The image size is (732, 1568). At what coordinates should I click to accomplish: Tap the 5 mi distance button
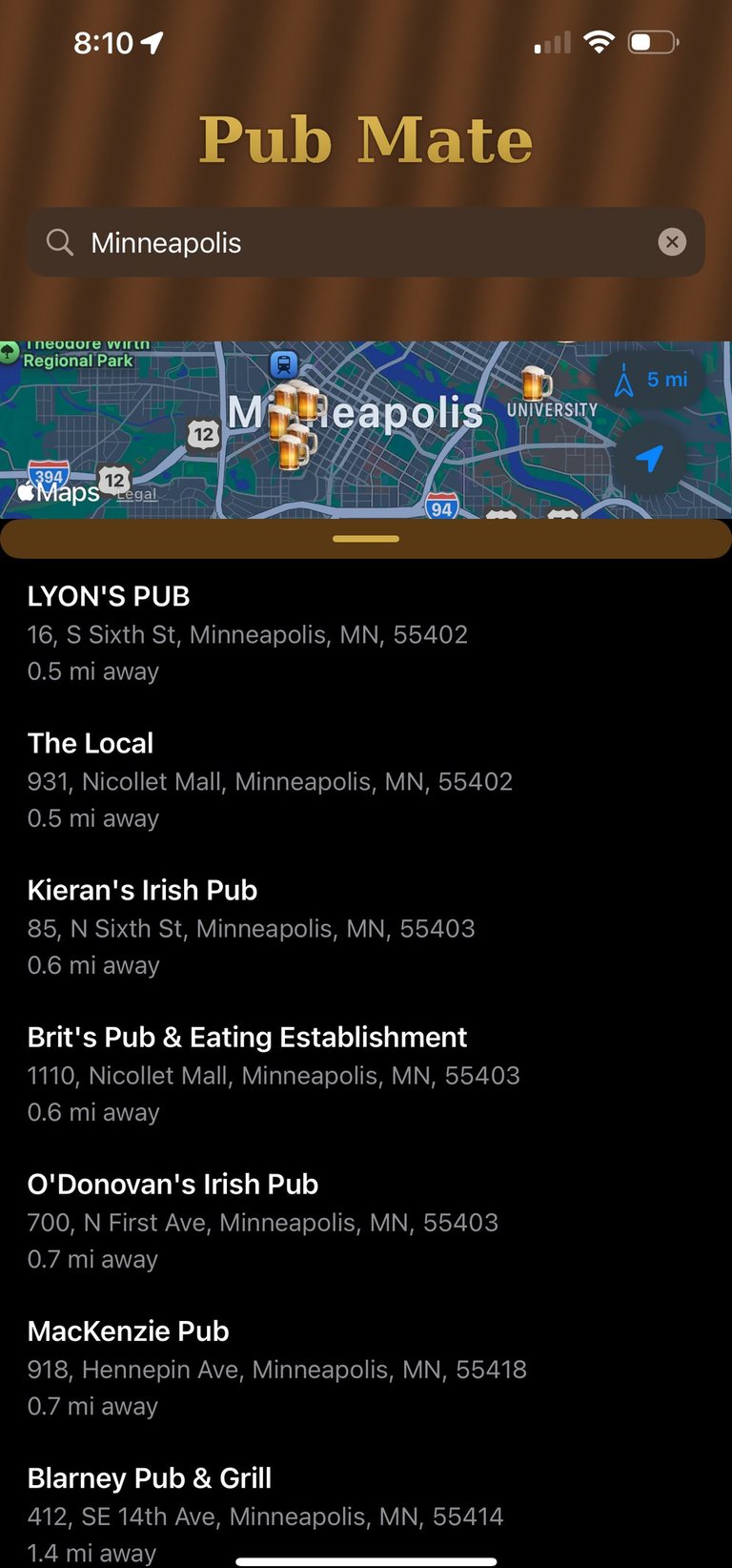click(652, 380)
